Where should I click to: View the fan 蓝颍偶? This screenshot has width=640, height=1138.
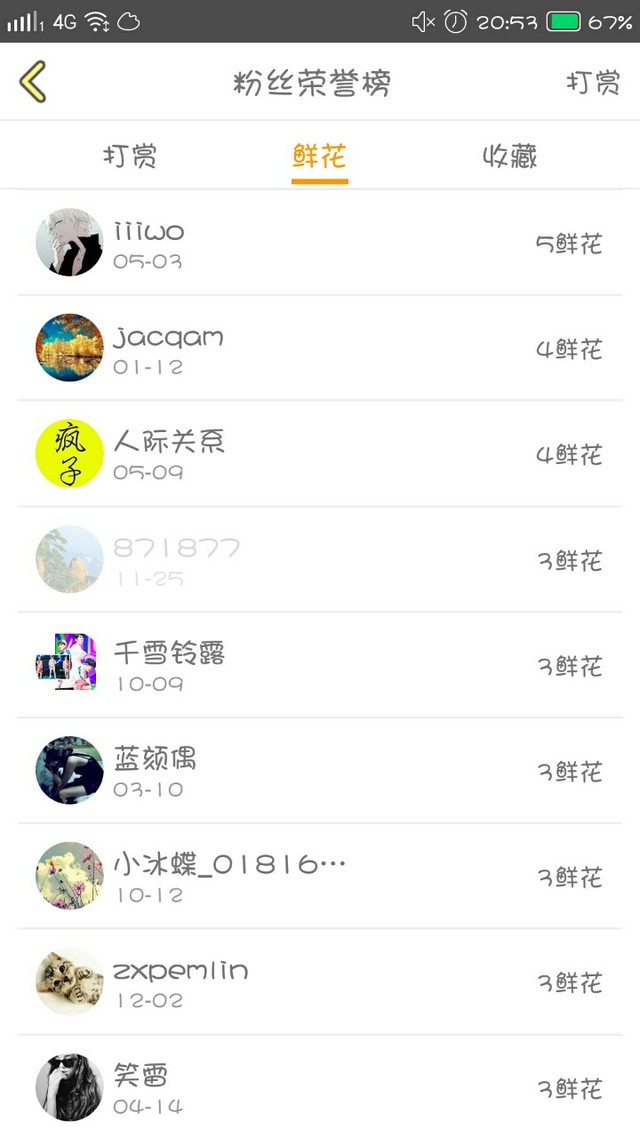(x=320, y=771)
